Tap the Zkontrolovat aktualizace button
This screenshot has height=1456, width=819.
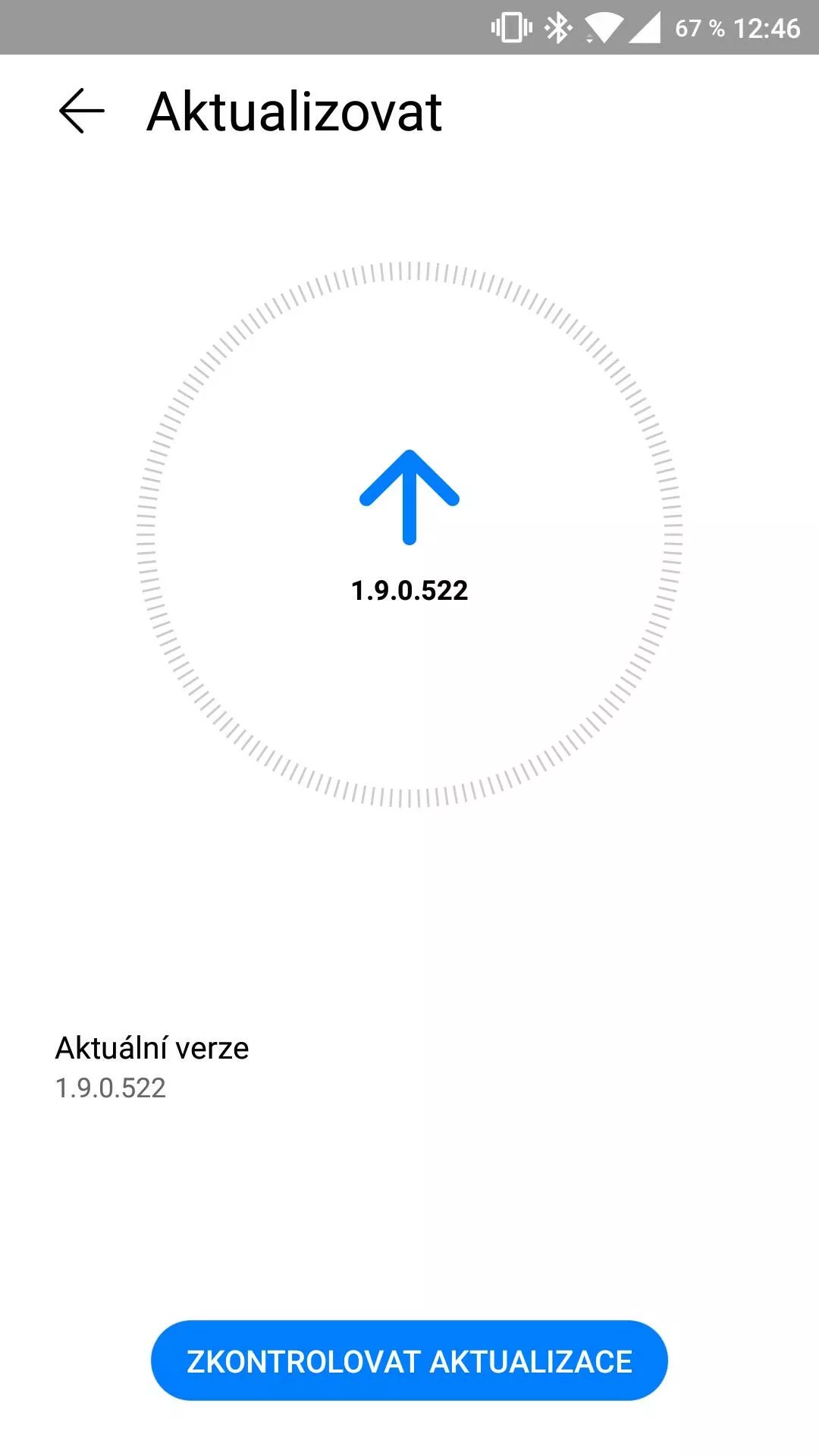409,1361
